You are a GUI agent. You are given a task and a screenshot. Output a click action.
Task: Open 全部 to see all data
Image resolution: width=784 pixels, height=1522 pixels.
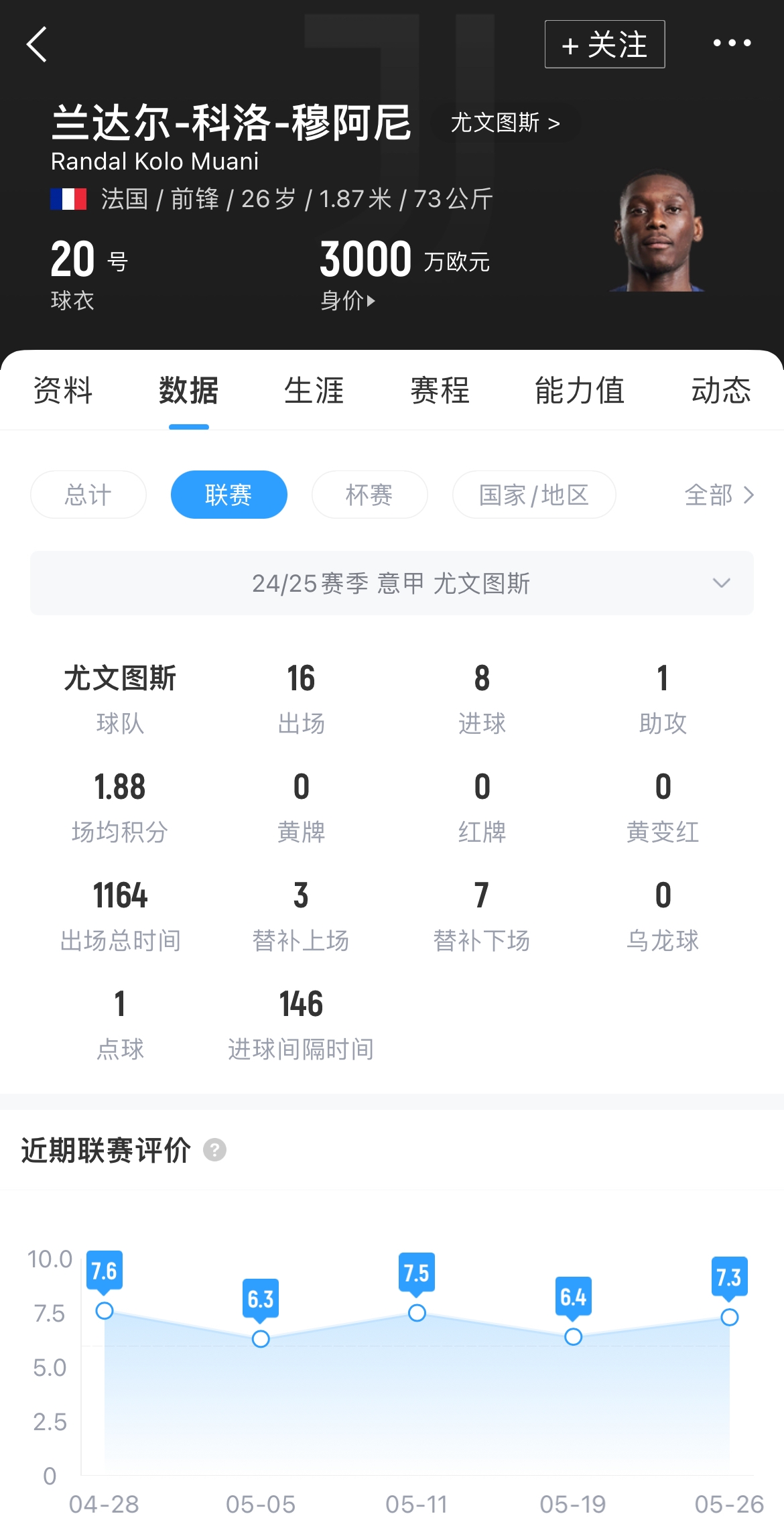tap(719, 495)
